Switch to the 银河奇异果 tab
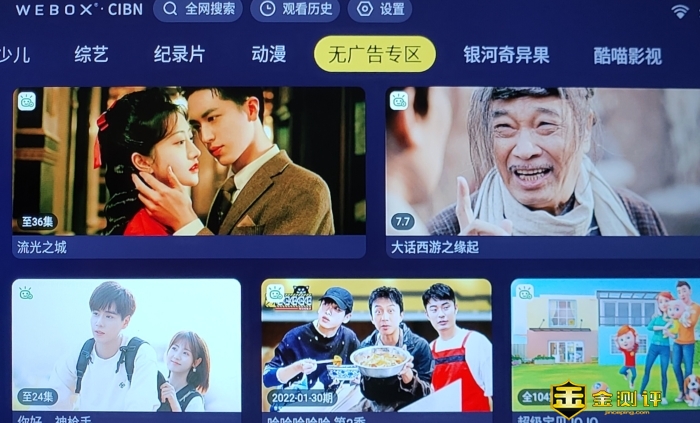 pyautogui.click(x=506, y=54)
